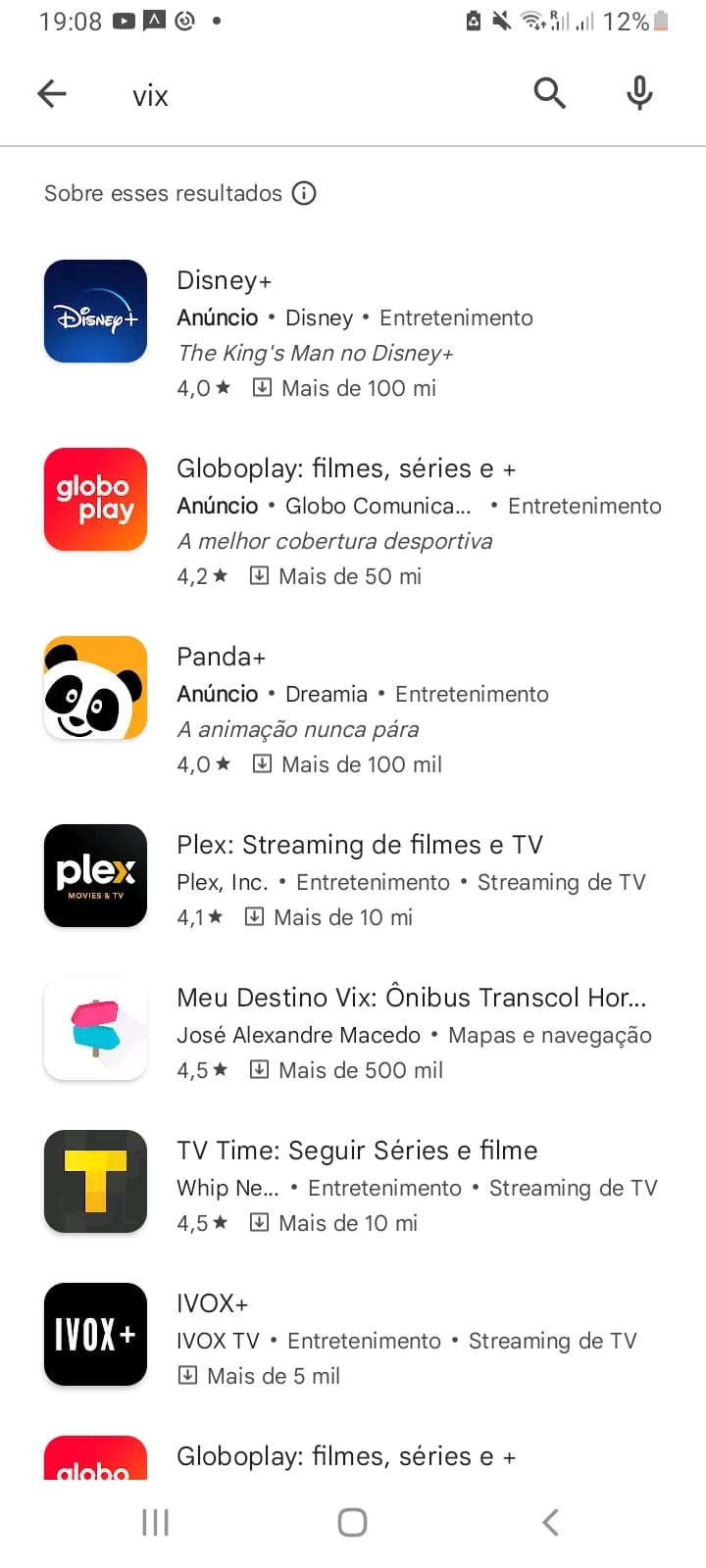Screen dimensions: 706x1568
Task: Open info about these results
Action: pos(304,193)
